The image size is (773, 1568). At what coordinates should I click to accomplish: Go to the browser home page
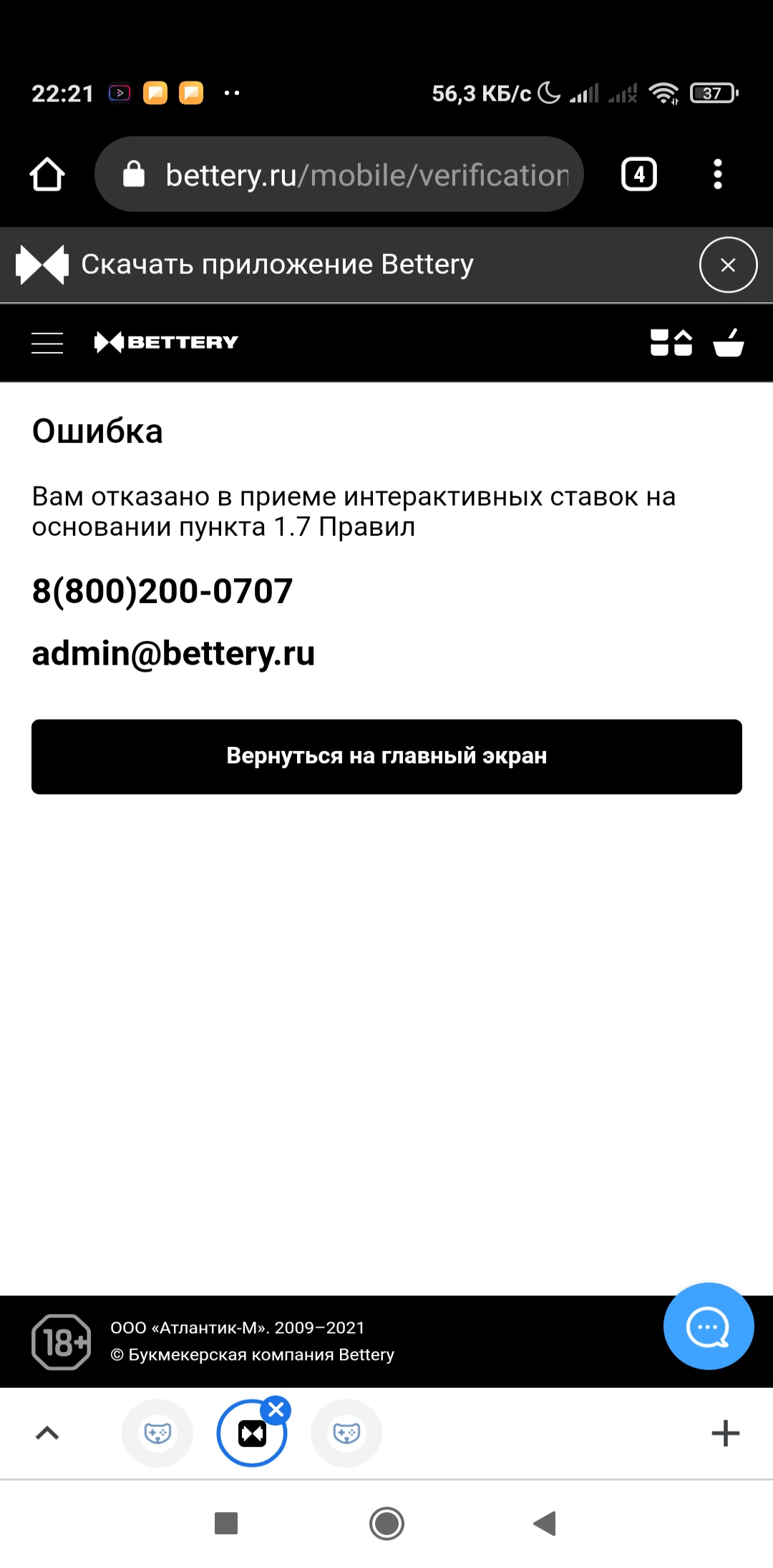(47, 175)
